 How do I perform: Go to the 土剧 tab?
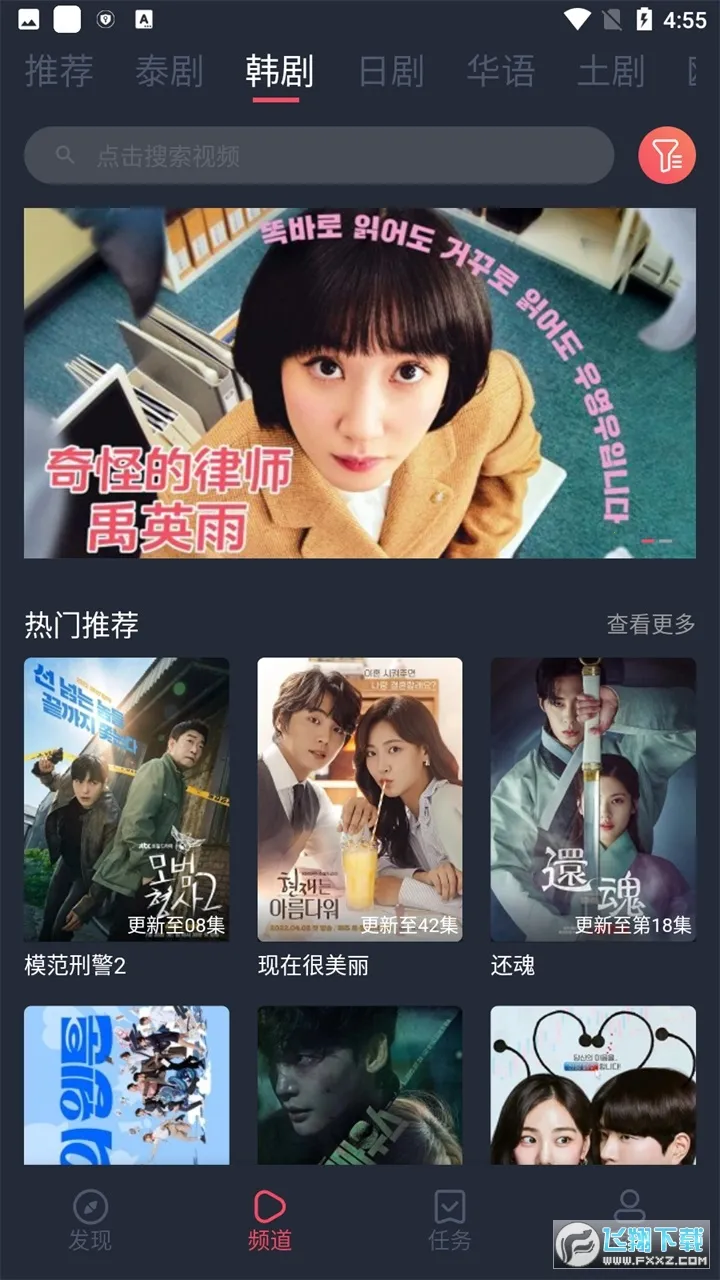[x=610, y=71]
